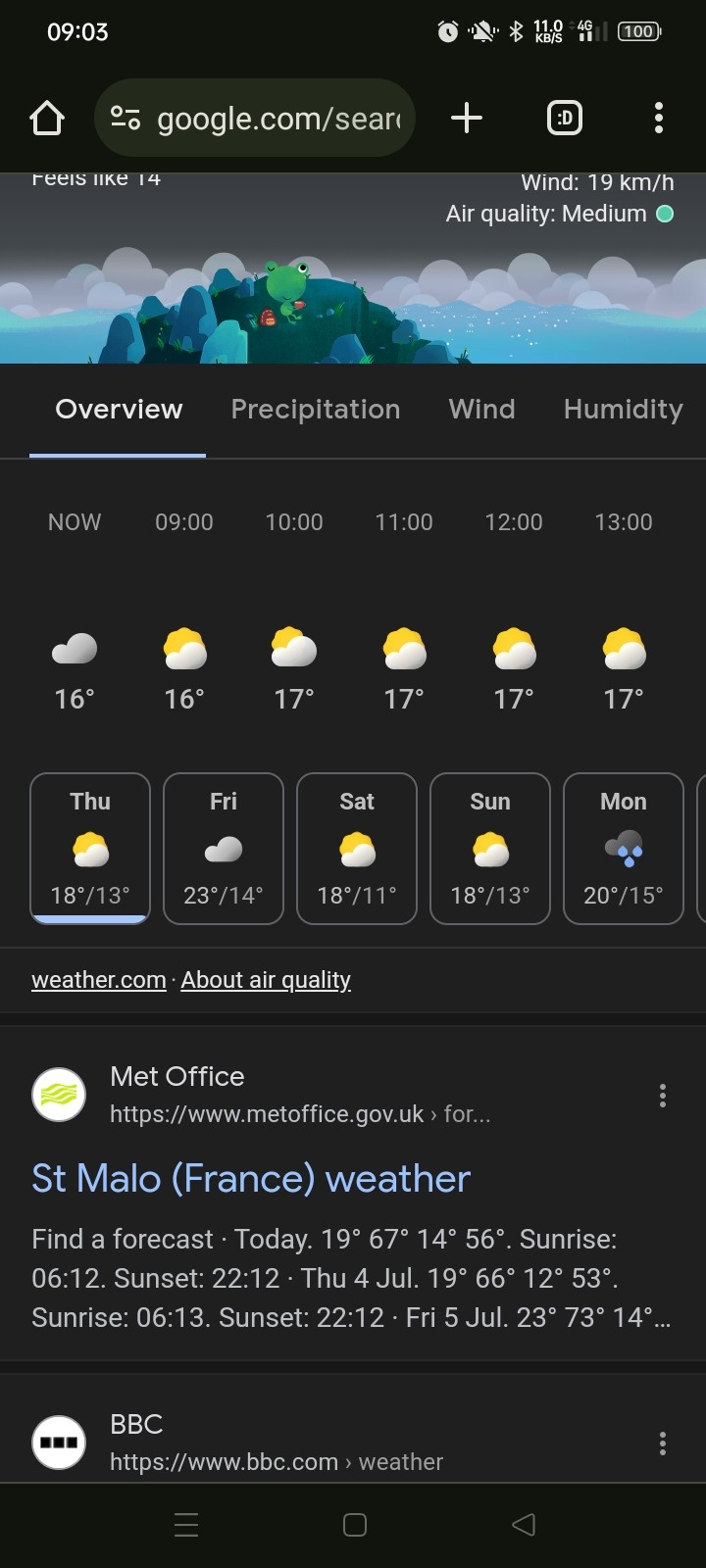The height and width of the screenshot is (1568, 706).
Task: Tap the google.com address bar
Action: (x=255, y=119)
